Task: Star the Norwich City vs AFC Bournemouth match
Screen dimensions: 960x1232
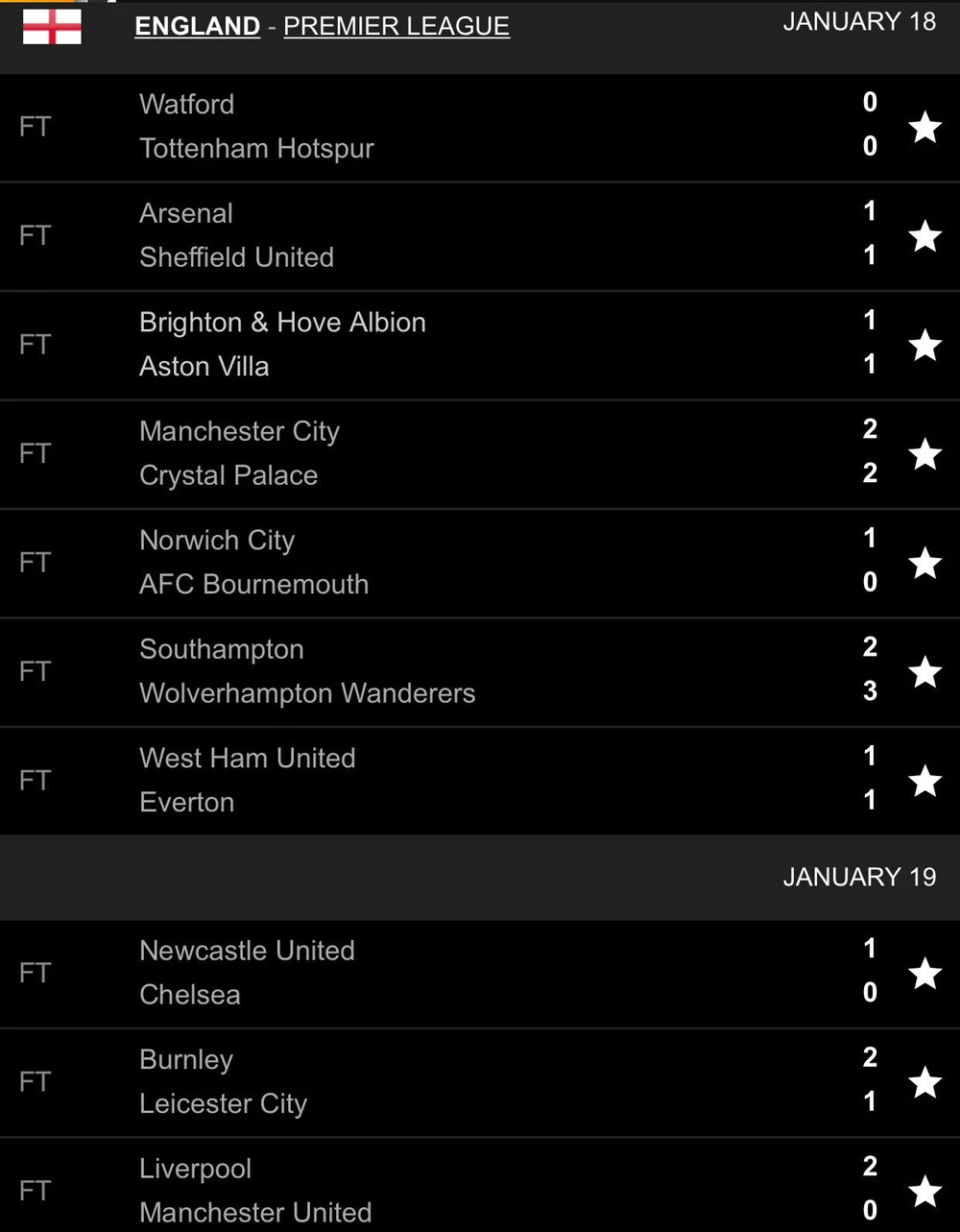Action: click(924, 563)
